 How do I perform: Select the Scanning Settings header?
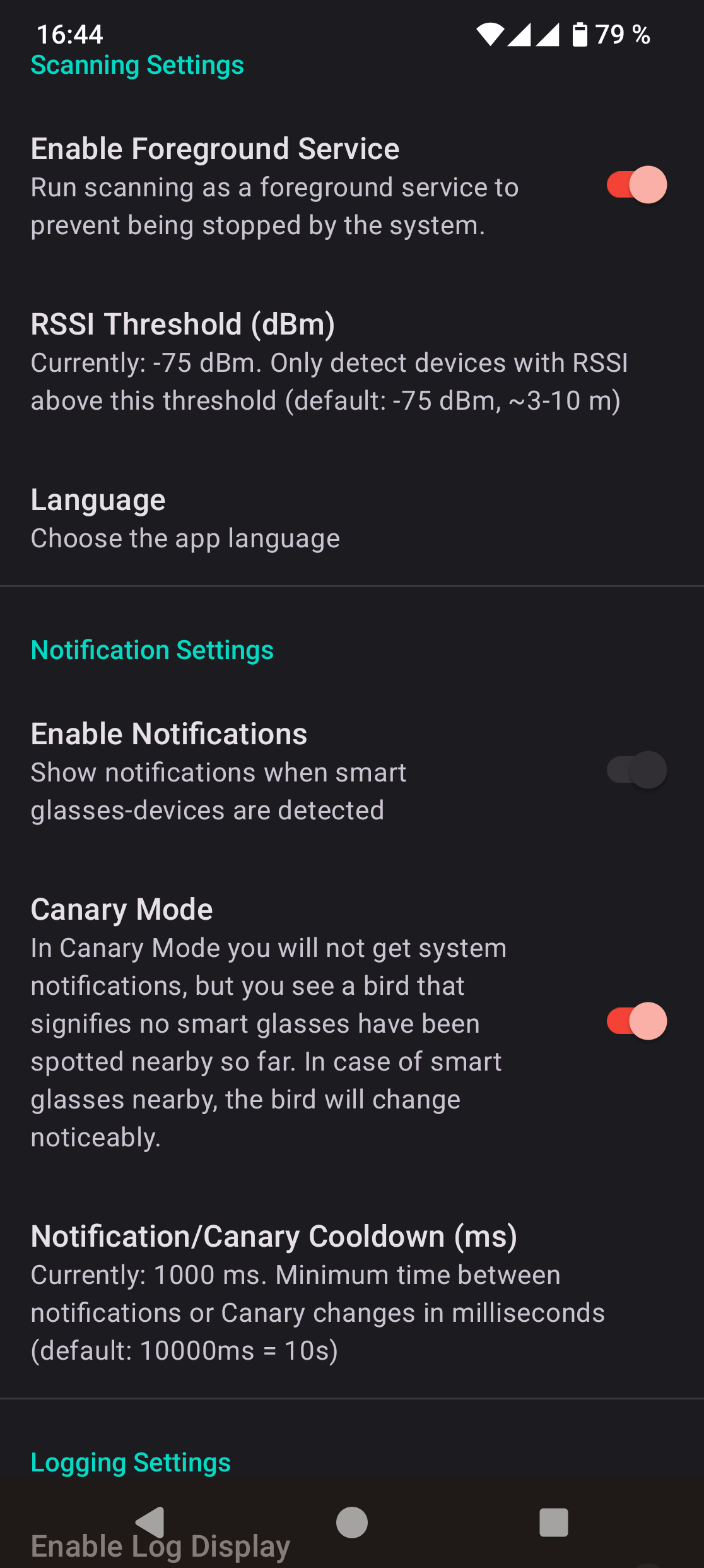tap(138, 64)
